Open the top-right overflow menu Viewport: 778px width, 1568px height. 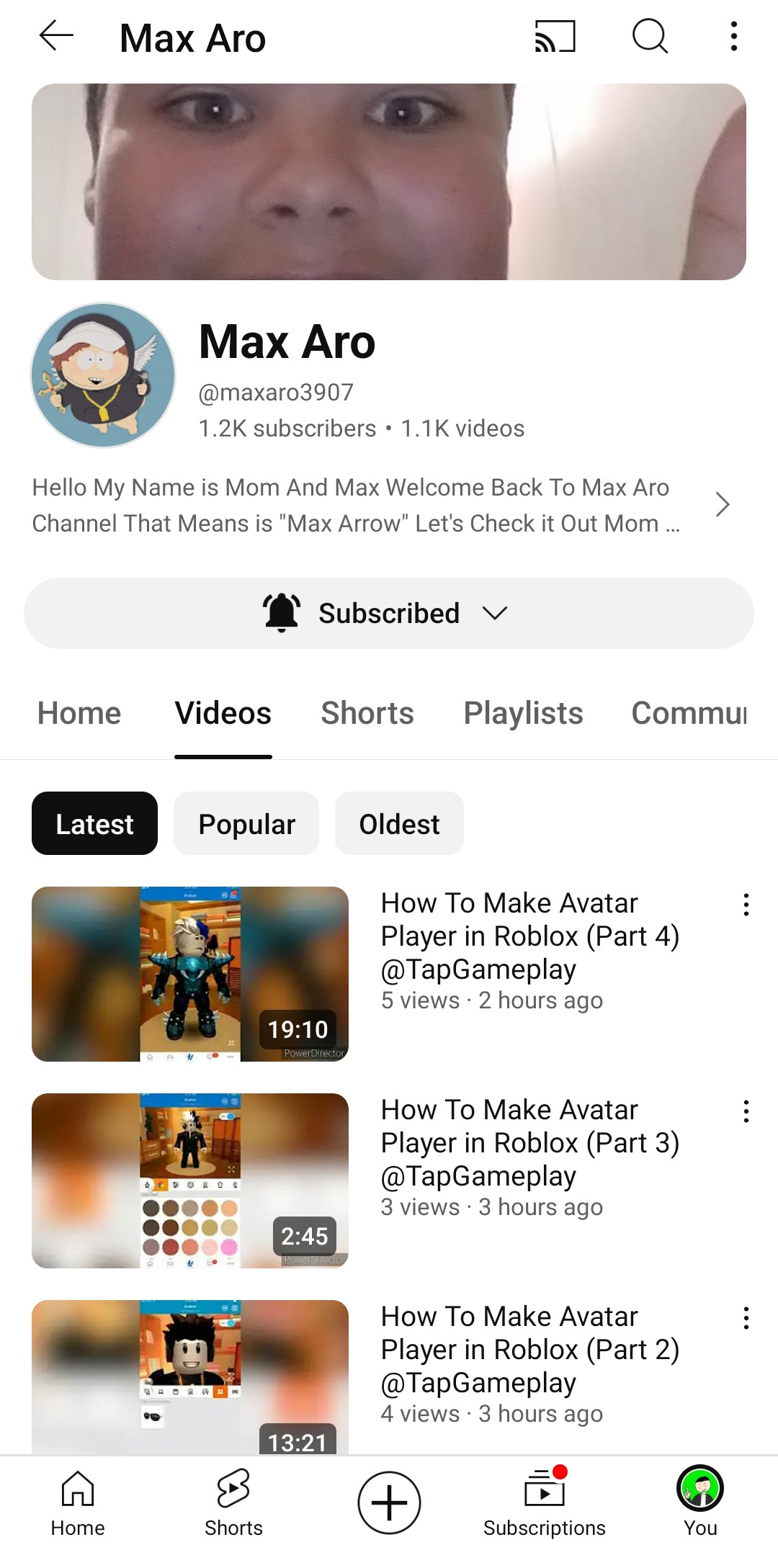click(x=733, y=36)
